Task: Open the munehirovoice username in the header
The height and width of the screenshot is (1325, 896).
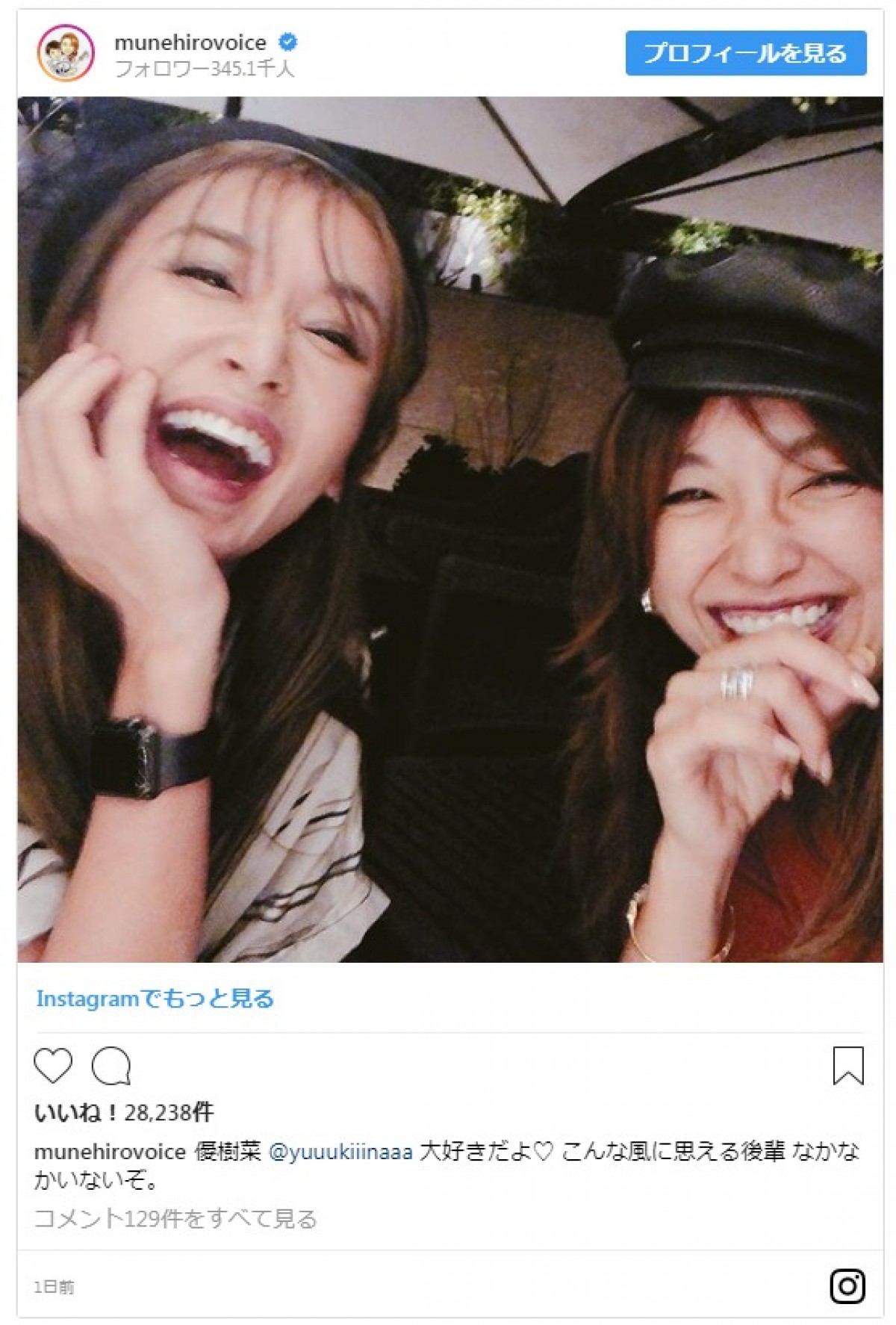Action: click(190, 43)
